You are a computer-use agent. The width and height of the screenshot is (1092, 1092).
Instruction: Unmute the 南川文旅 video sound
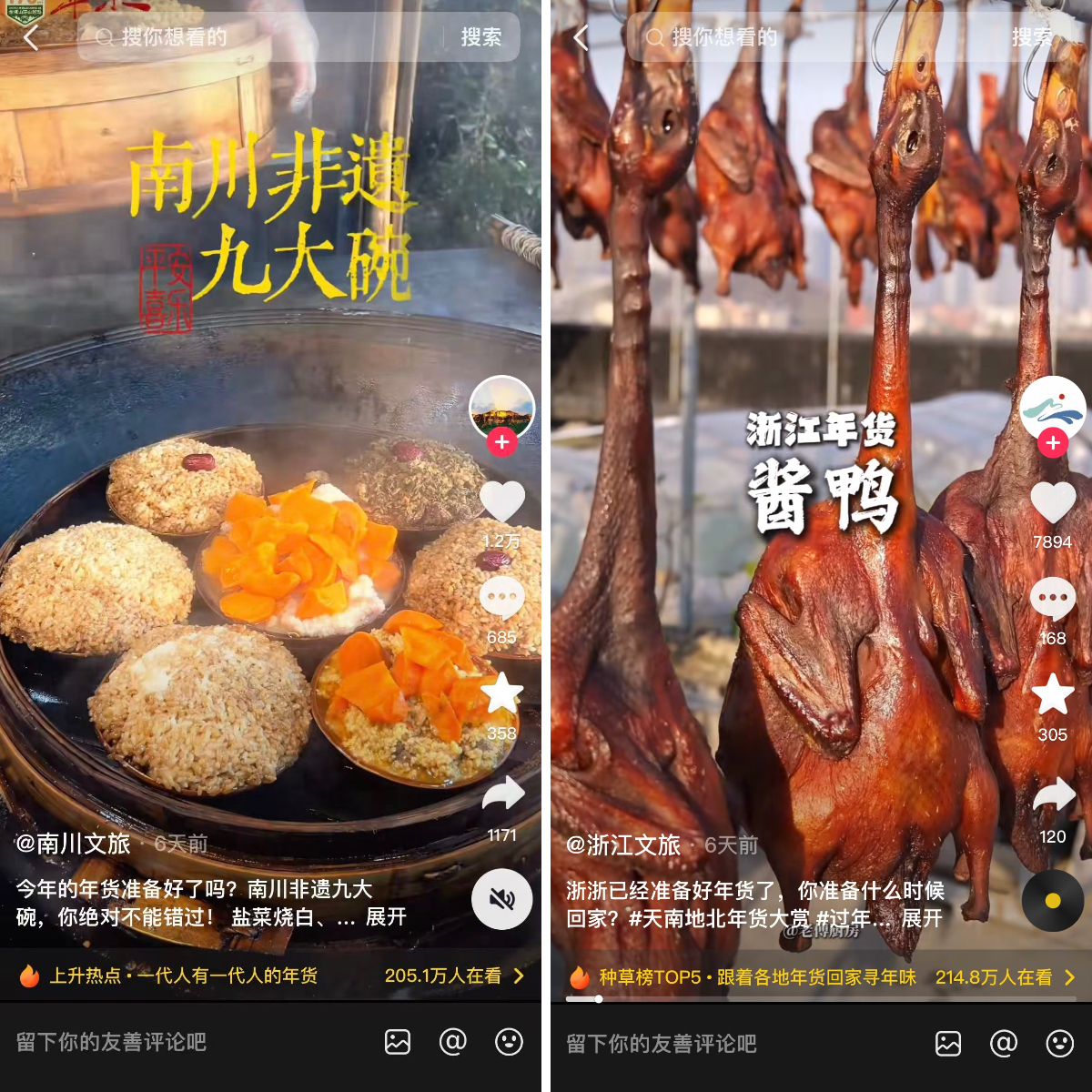[502, 900]
